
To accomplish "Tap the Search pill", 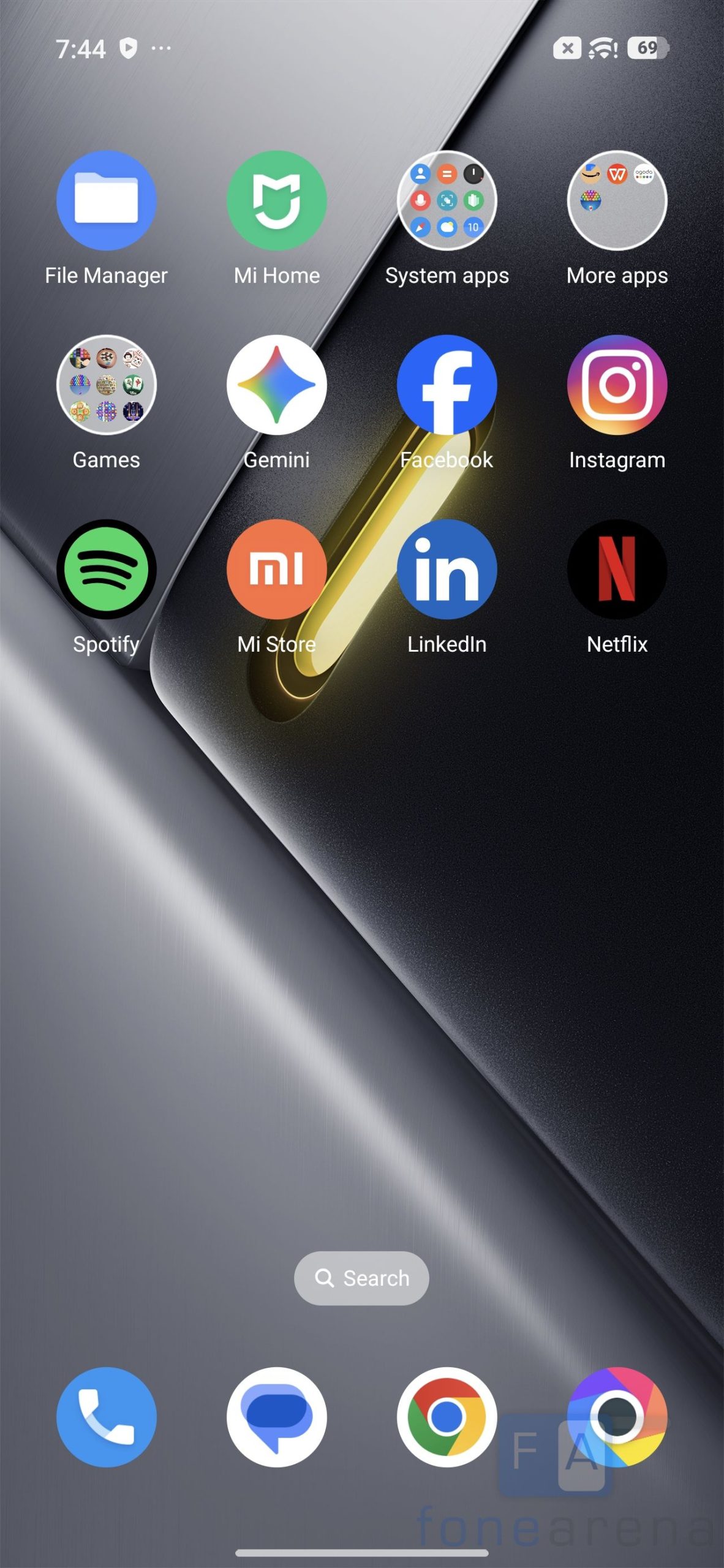I will 361,1278.
